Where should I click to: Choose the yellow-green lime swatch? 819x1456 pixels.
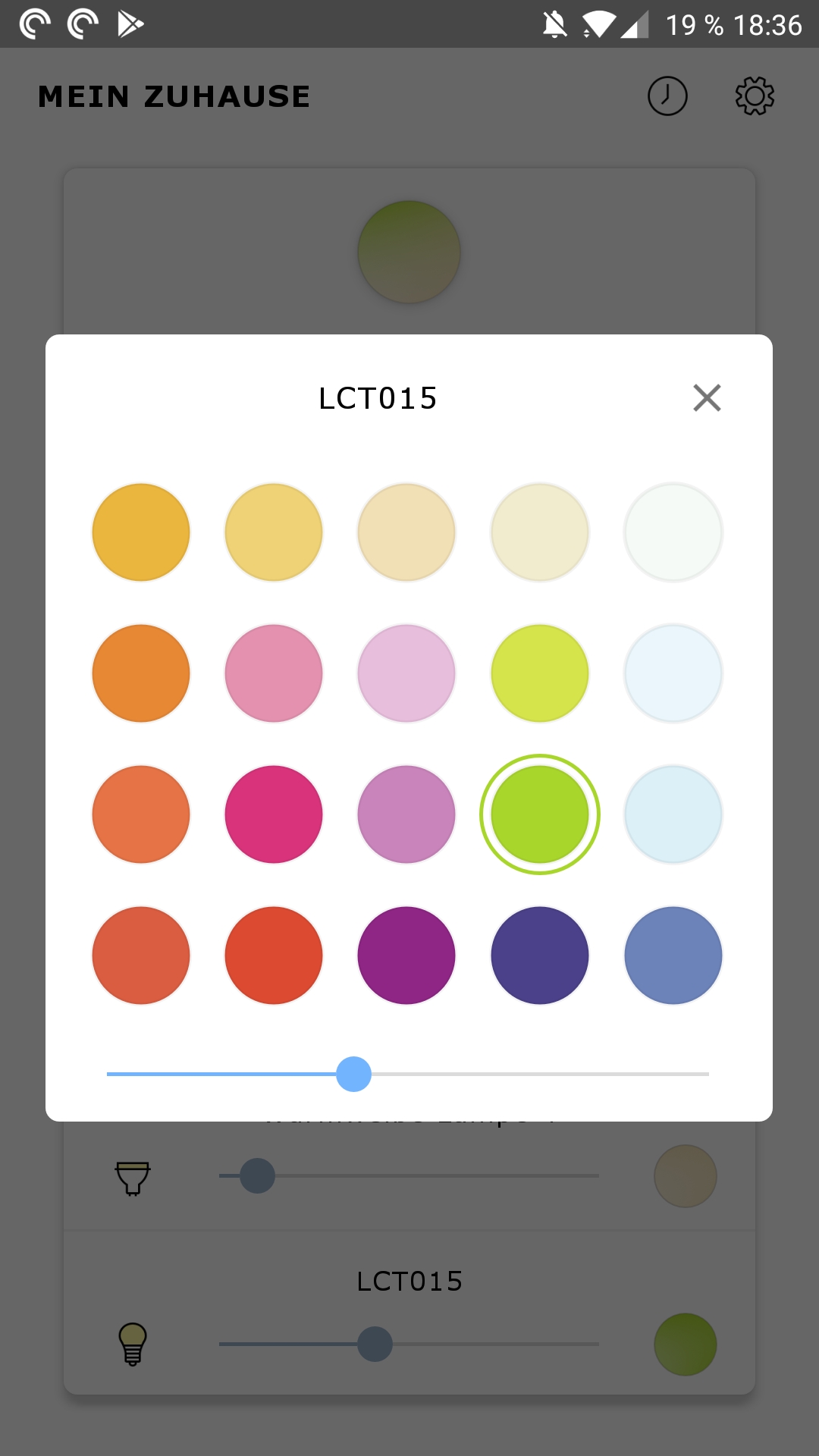pos(540,673)
